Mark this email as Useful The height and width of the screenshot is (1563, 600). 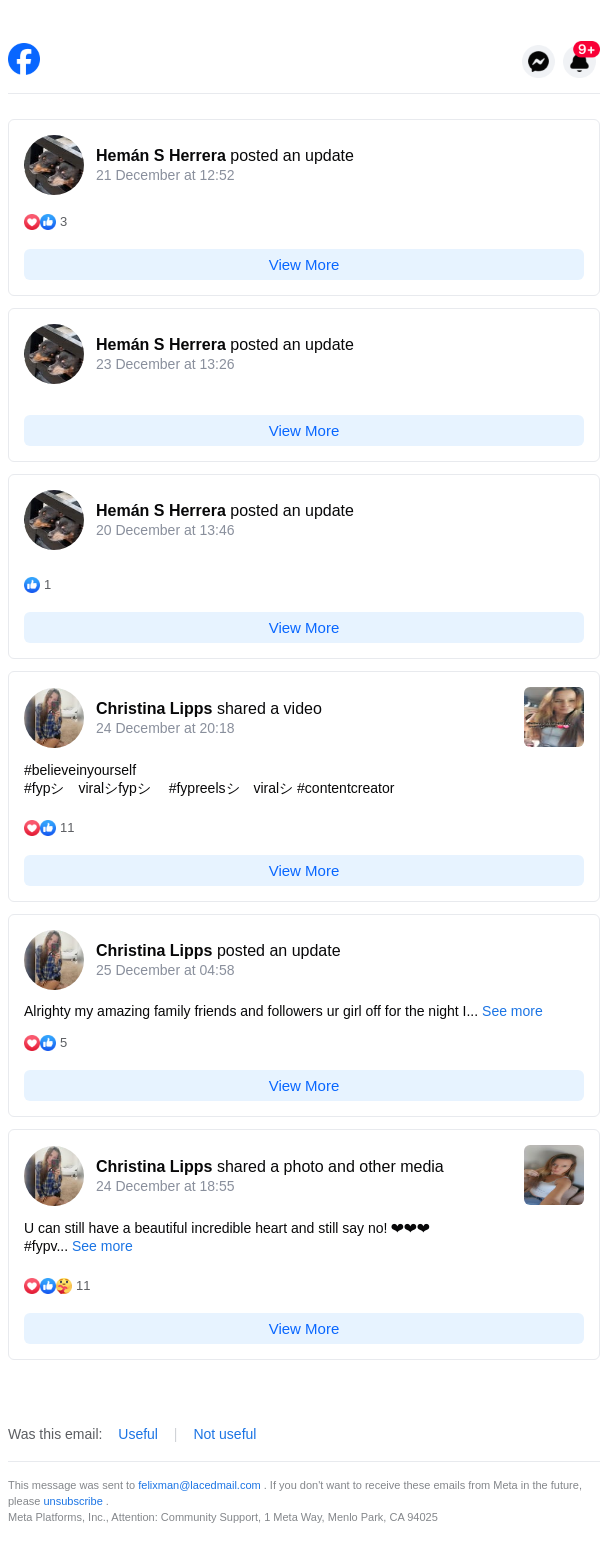(138, 1434)
